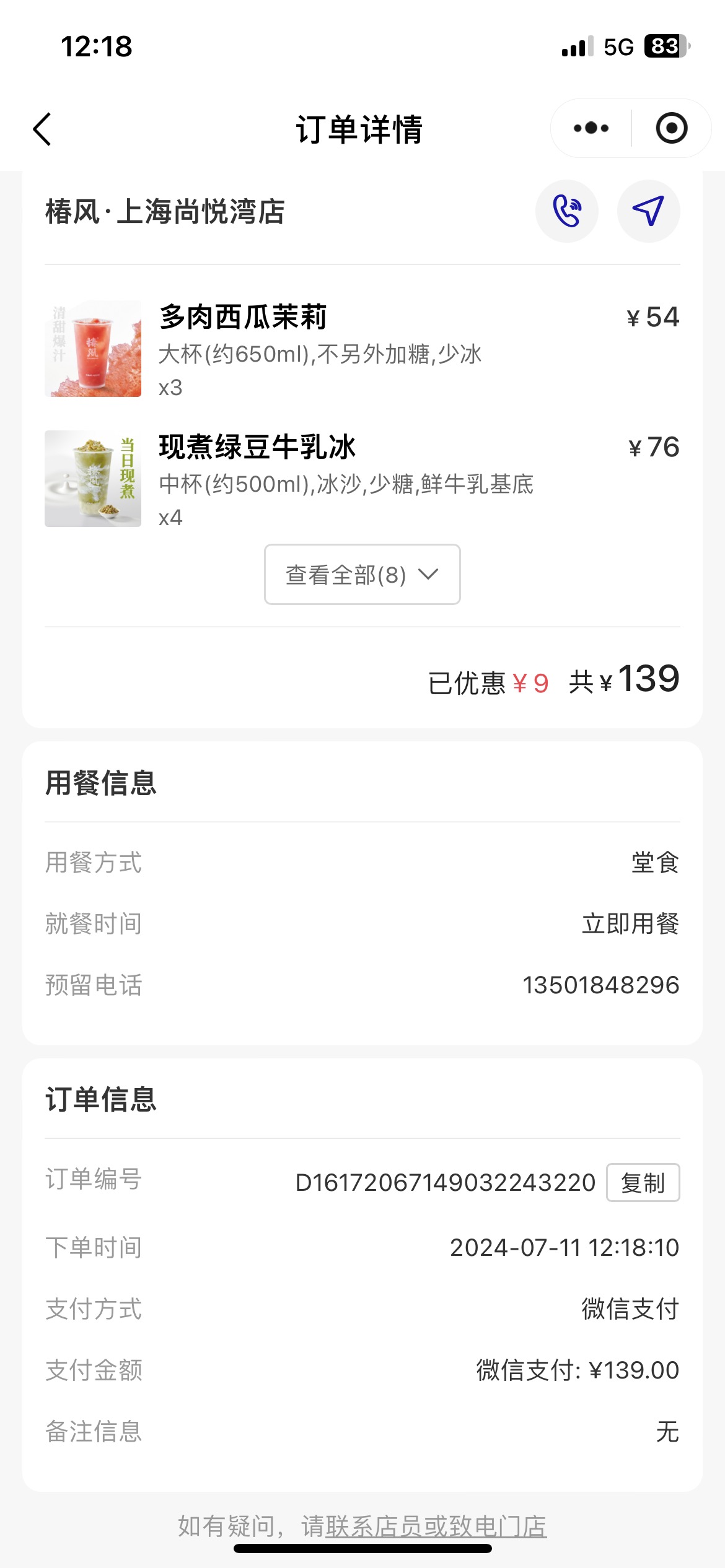Open the 多肉西瓜茉莉 item

click(362, 350)
